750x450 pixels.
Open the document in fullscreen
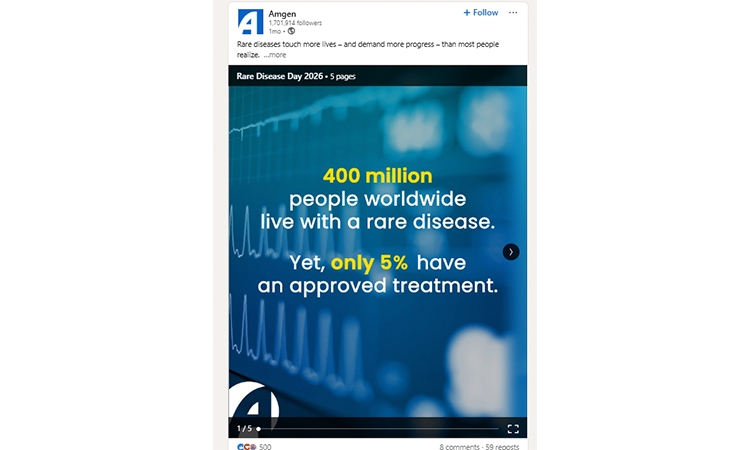tap(513, 428)
